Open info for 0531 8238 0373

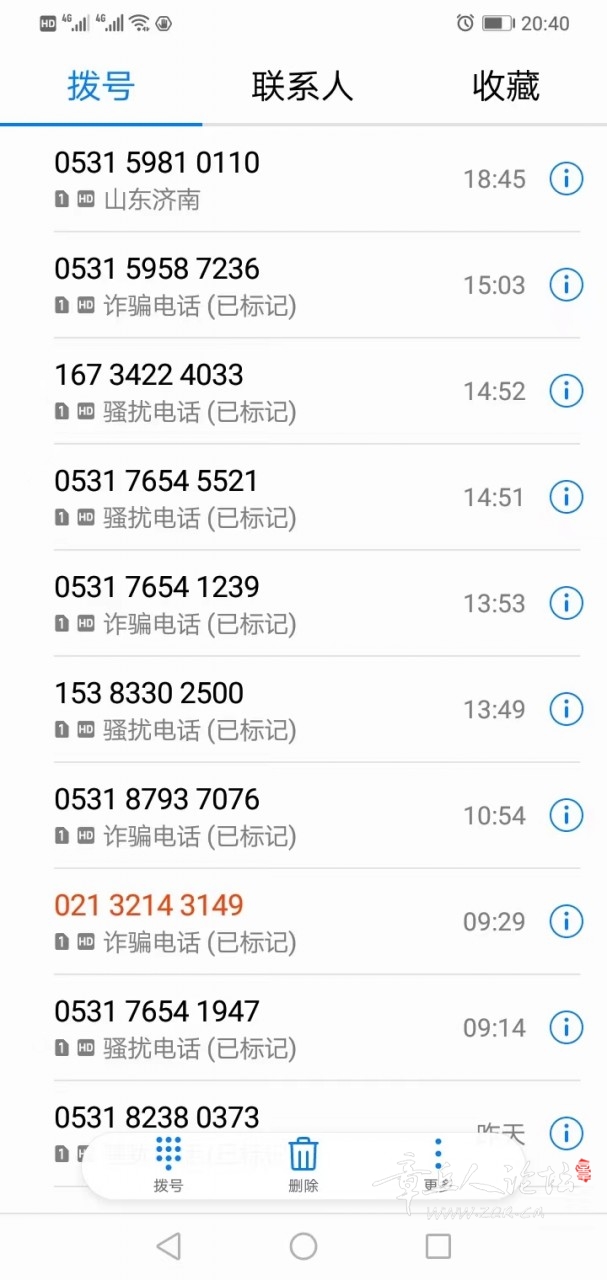click(x=566, y=1133)
